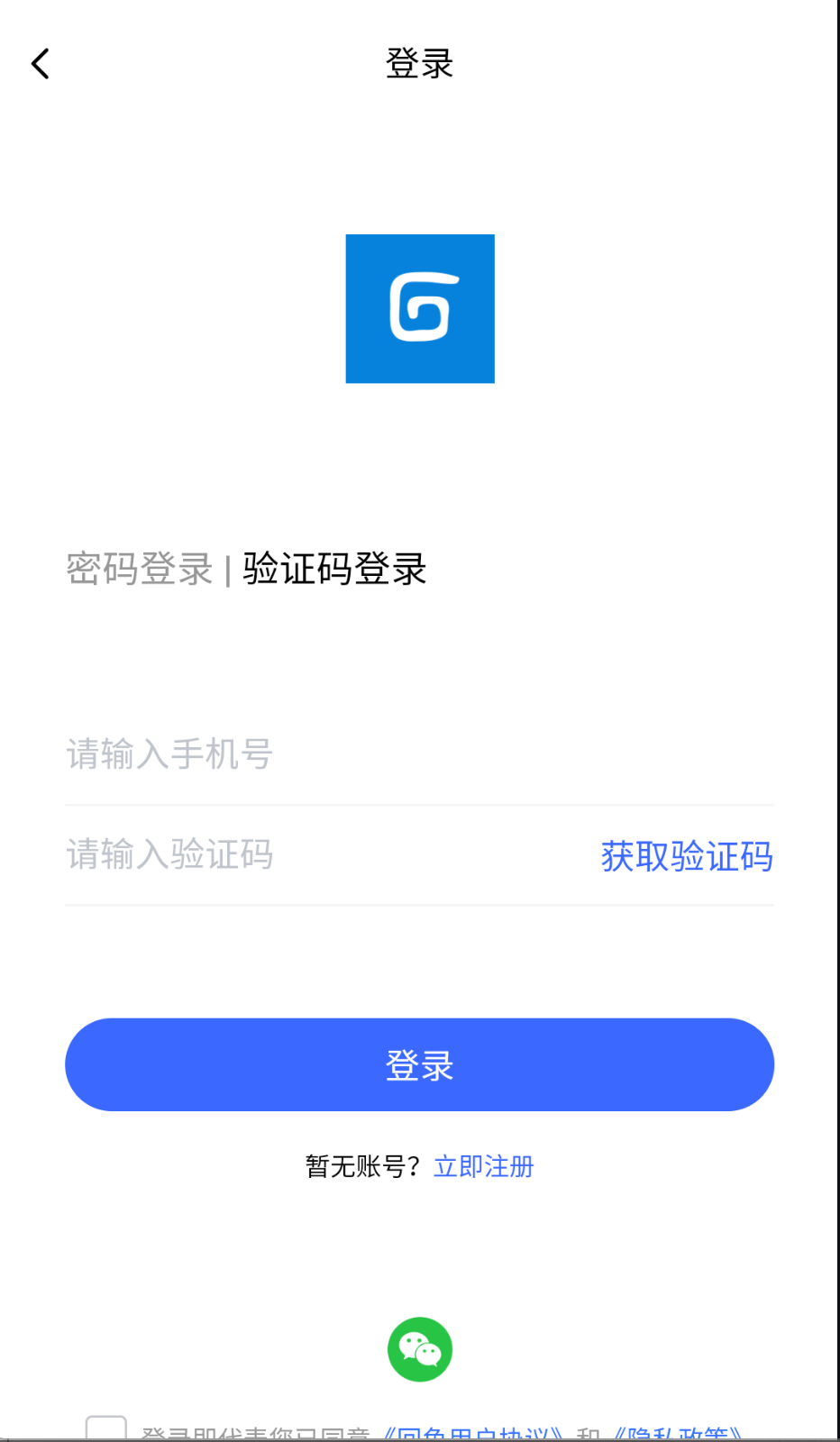Click 获取验证码 to request a code
This screenshot has height=1442, width=840.
click(686, 857)
